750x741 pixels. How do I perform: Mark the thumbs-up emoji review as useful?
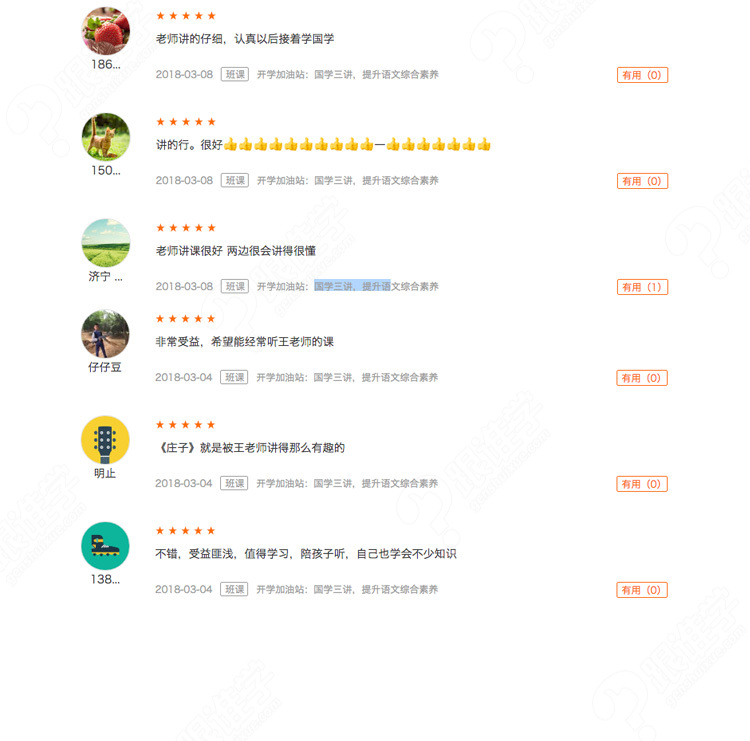pyautogui.click(x=641, y=181)
